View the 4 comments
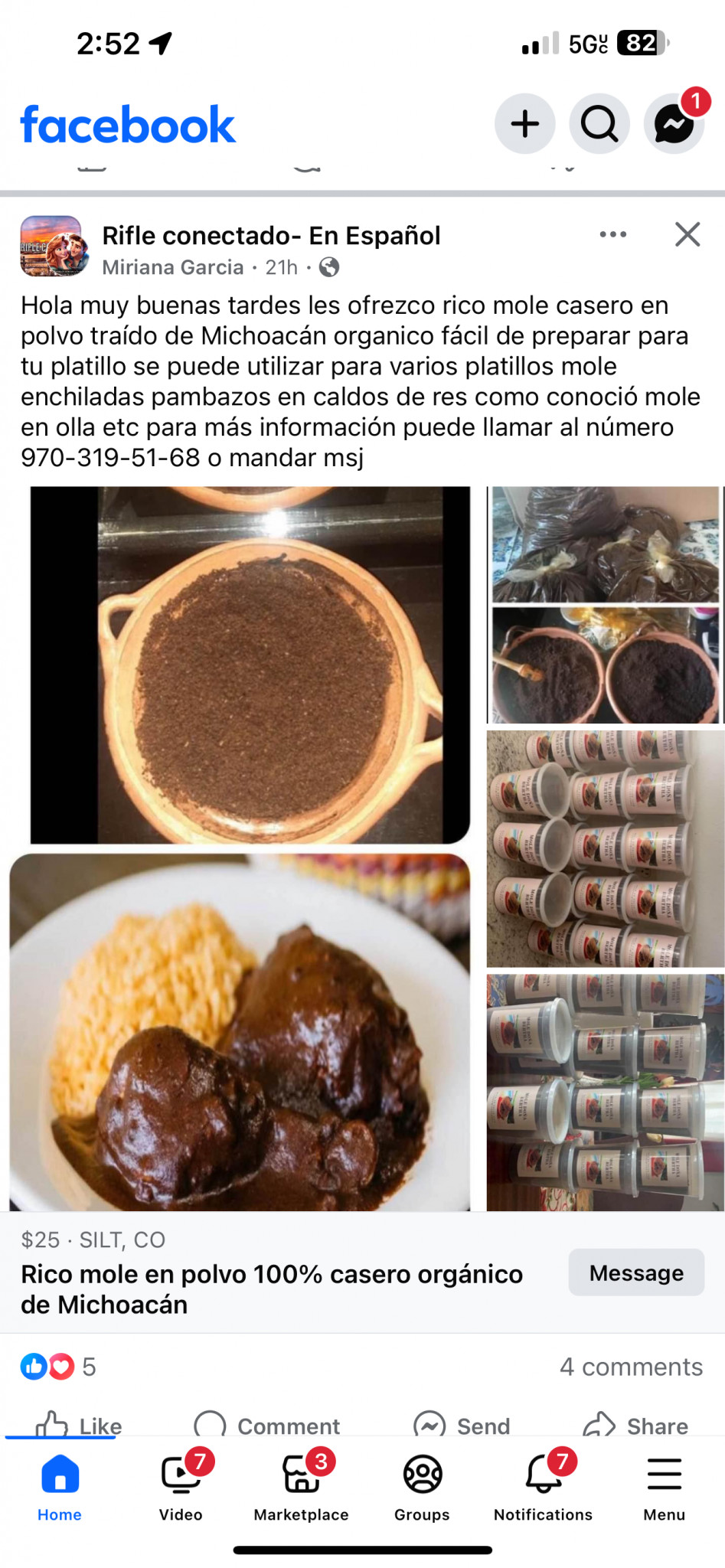This screenshot has width=725, height=1568. point(631,1367)
